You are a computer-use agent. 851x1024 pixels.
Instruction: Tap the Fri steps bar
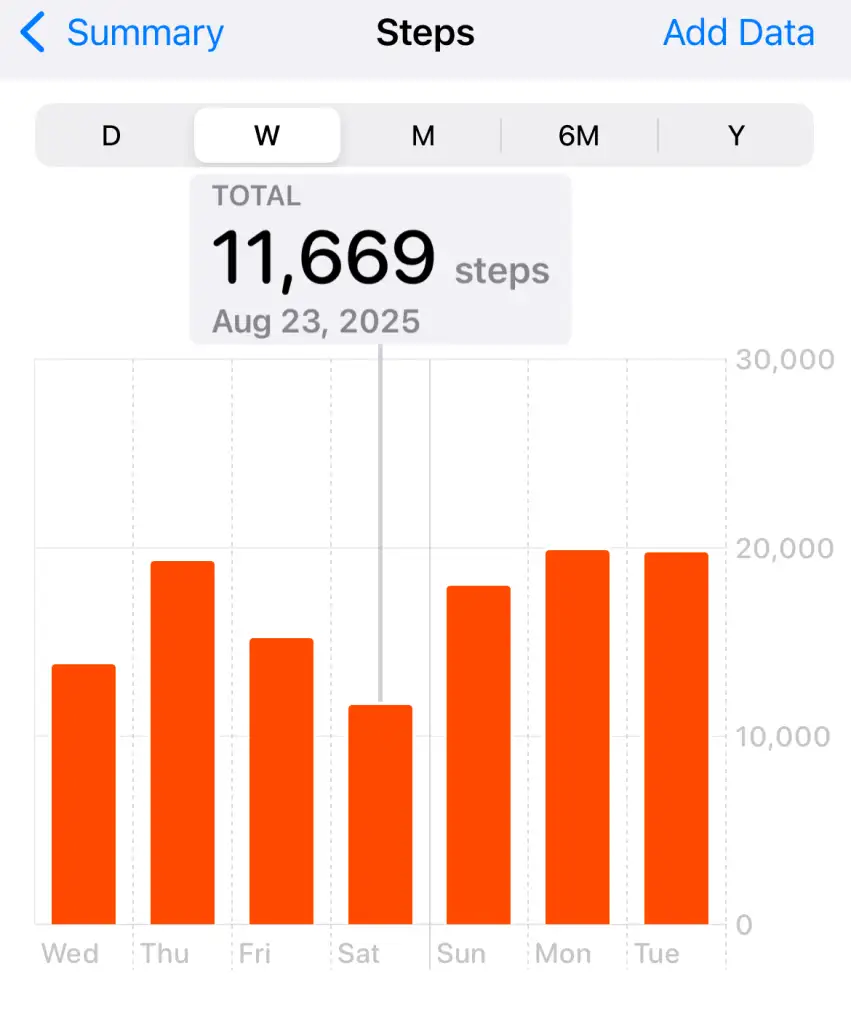(x=281, y=781)
